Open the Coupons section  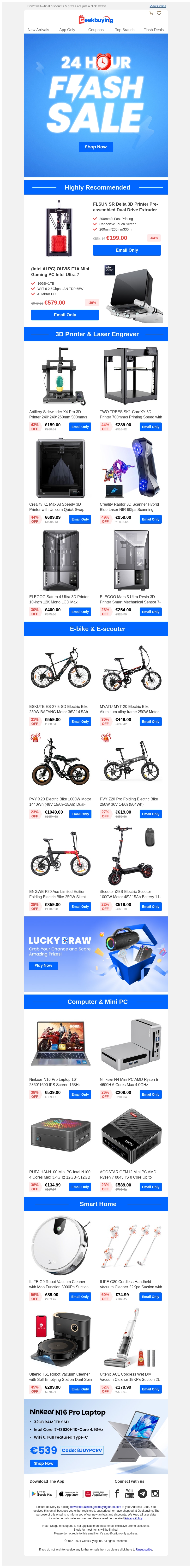pyautogui.click(x=96, y=30)
